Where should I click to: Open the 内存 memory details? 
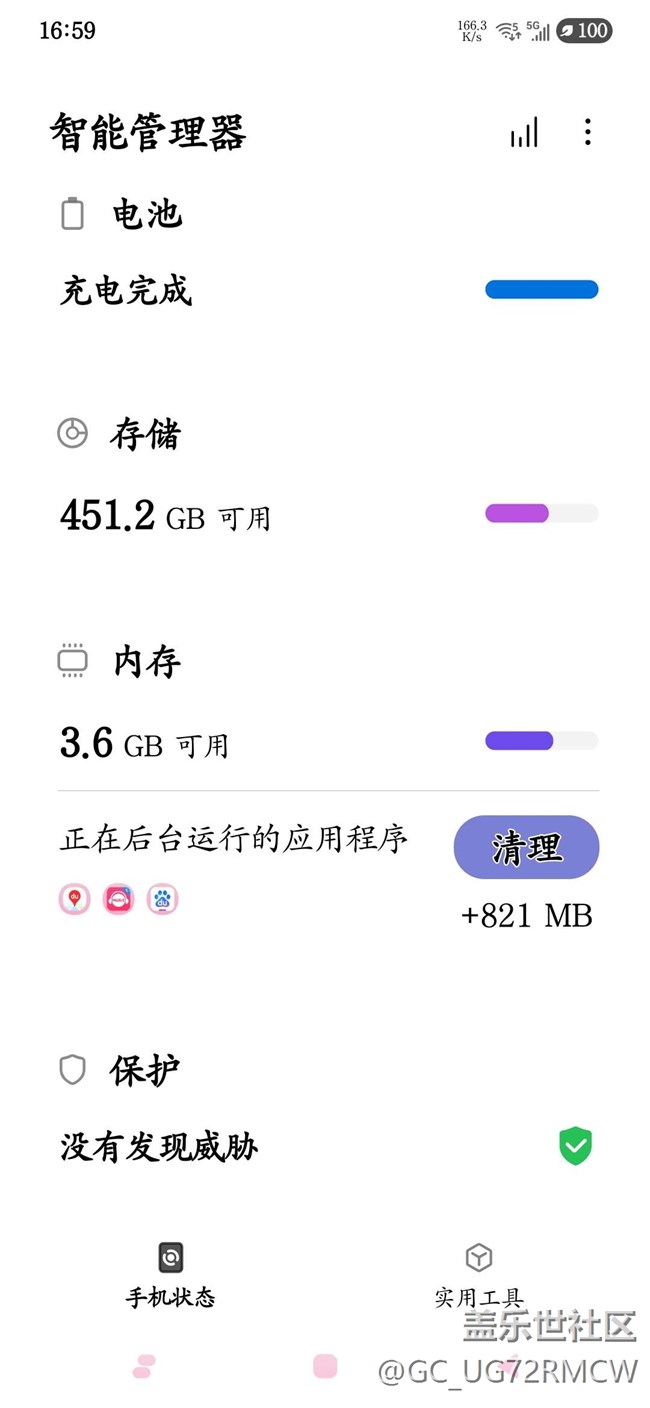[x=147, y=662]
